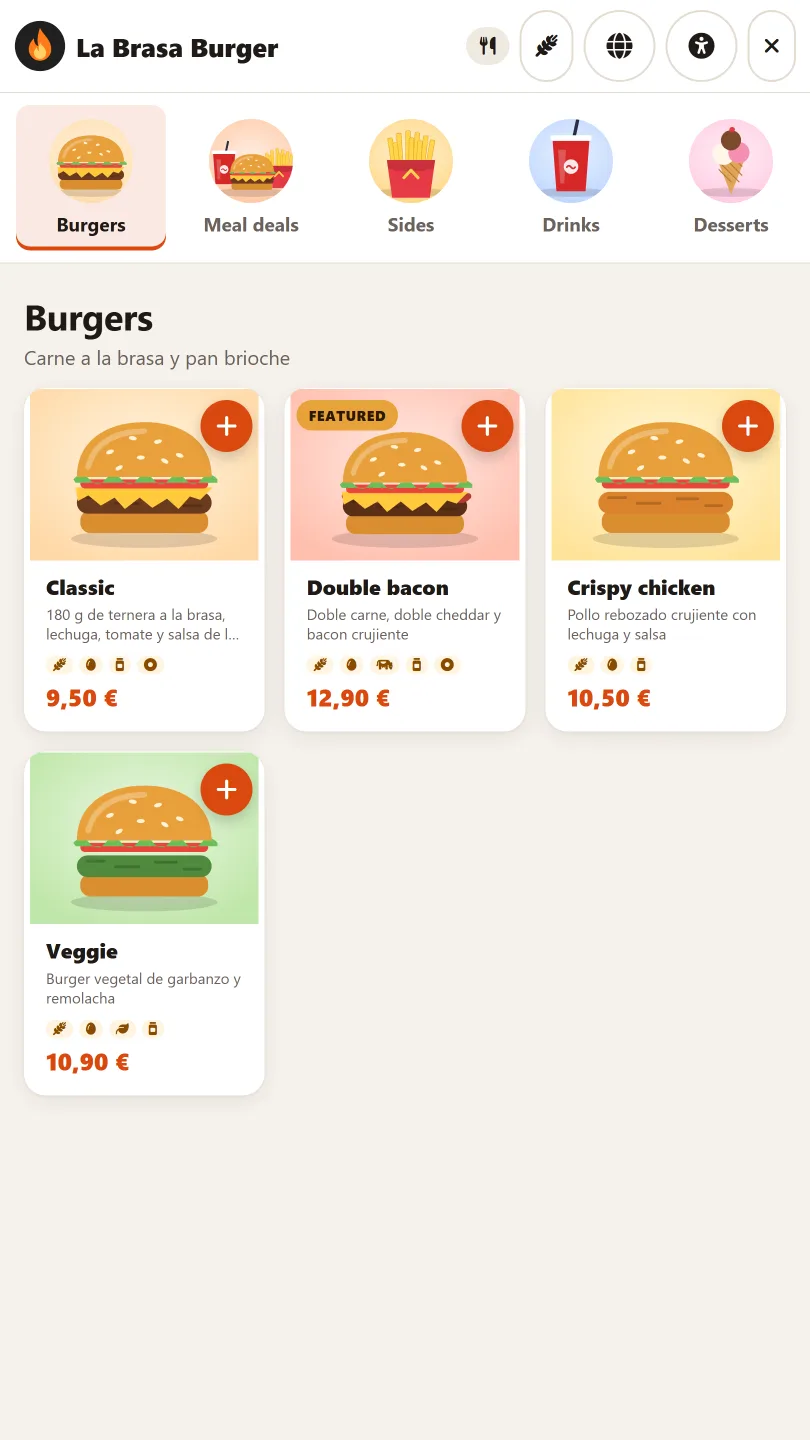Add Crispy chicken burger to the order
This screenshot has height=1440, width=810.
748,426
